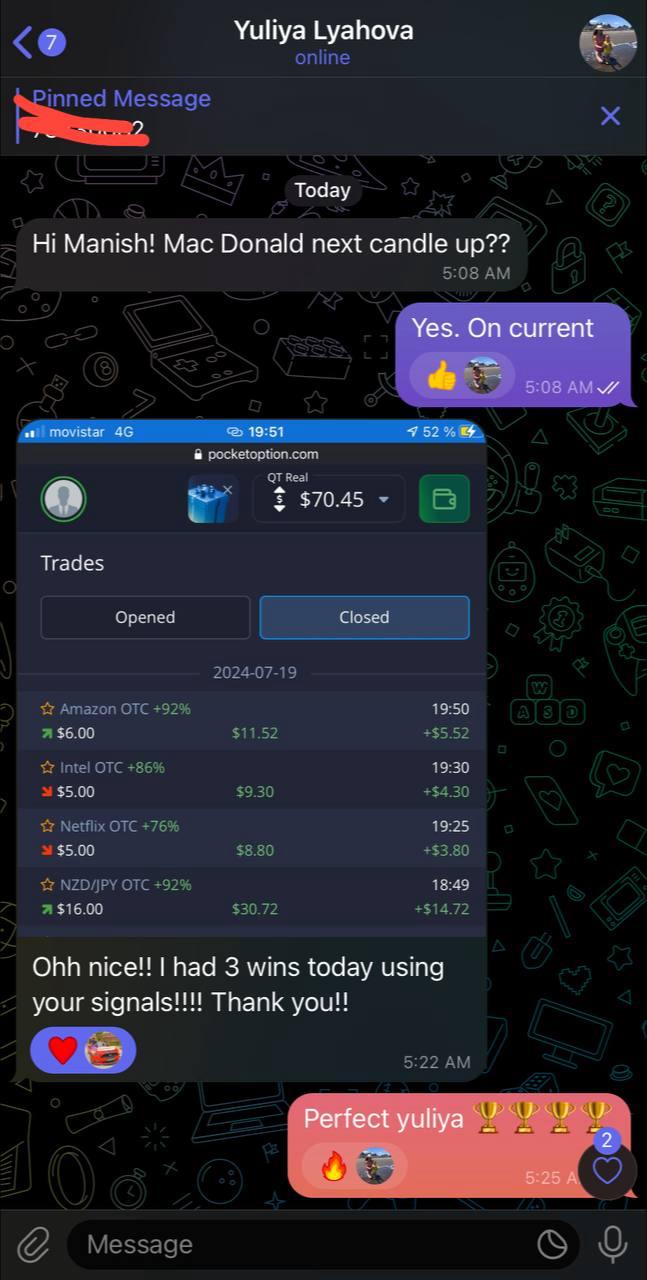The image size is (647, 1280).
Task: Dismiss the pinned message bar
Action: (610, 116)
